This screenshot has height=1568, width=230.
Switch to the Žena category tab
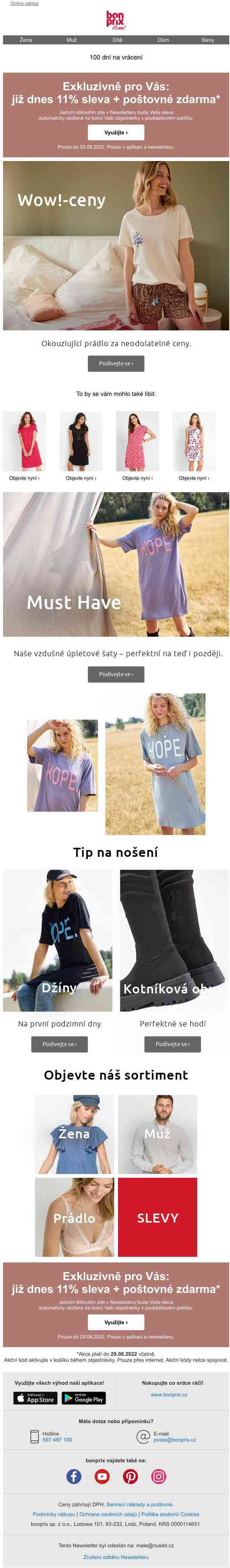26,40
